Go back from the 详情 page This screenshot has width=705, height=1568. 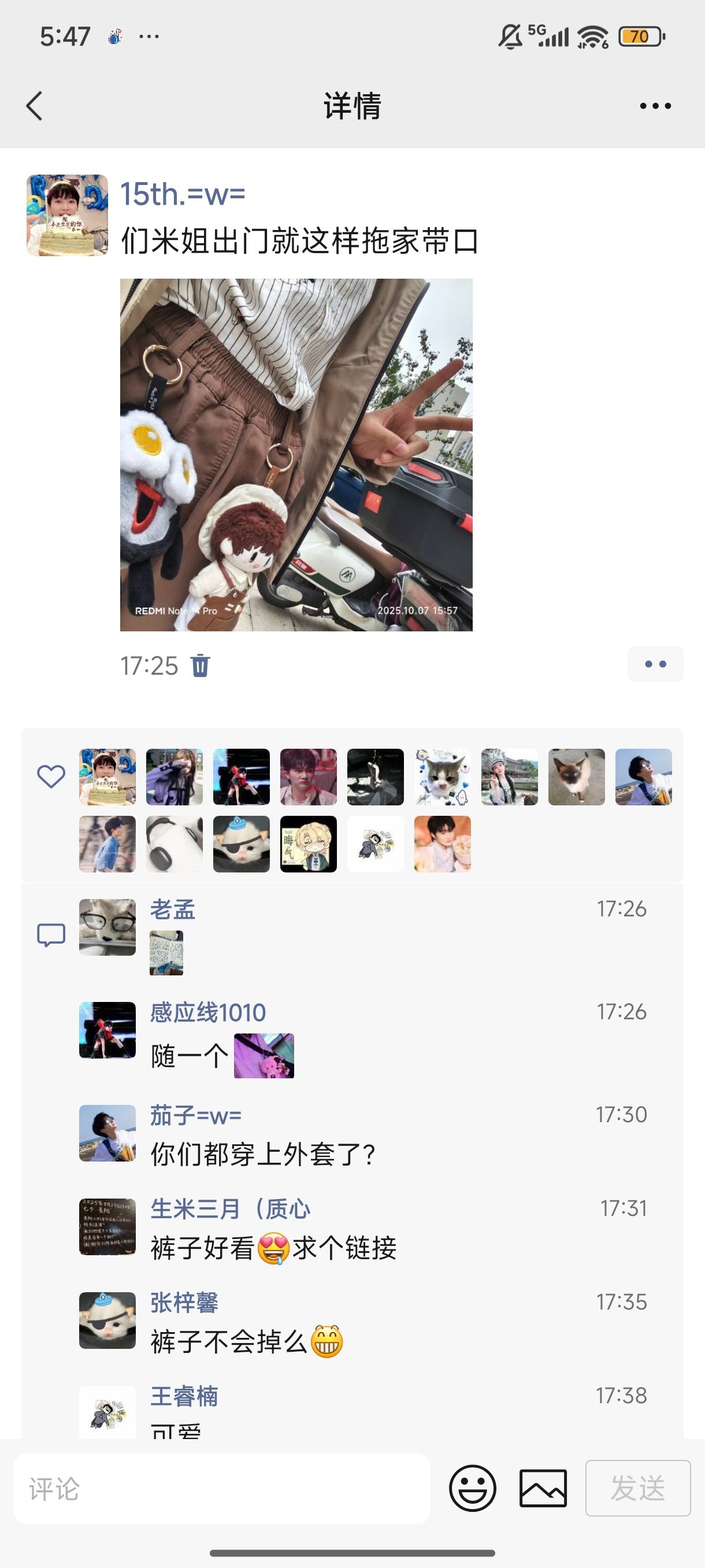click(35, 106)
